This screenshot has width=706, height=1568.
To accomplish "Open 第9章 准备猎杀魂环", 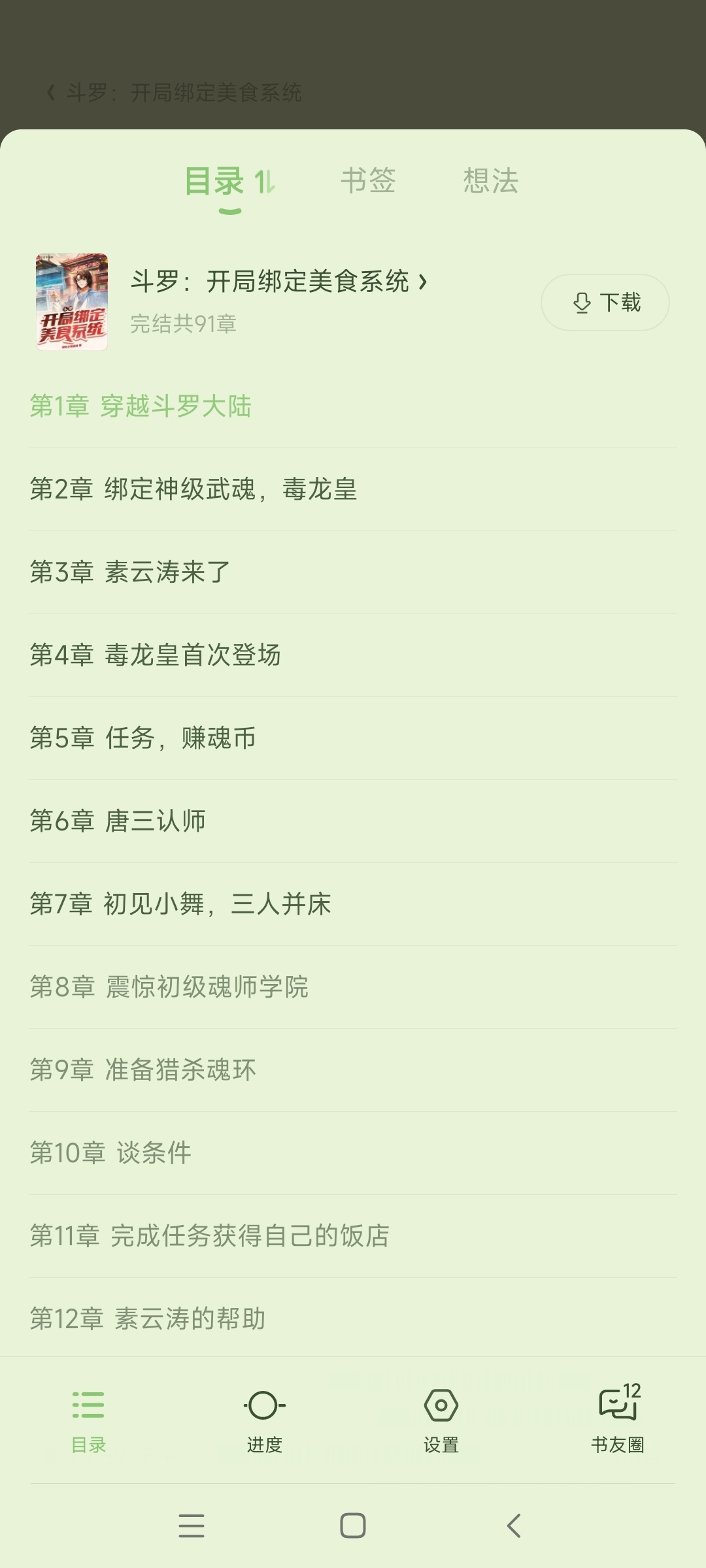I will click(353, 1070).
